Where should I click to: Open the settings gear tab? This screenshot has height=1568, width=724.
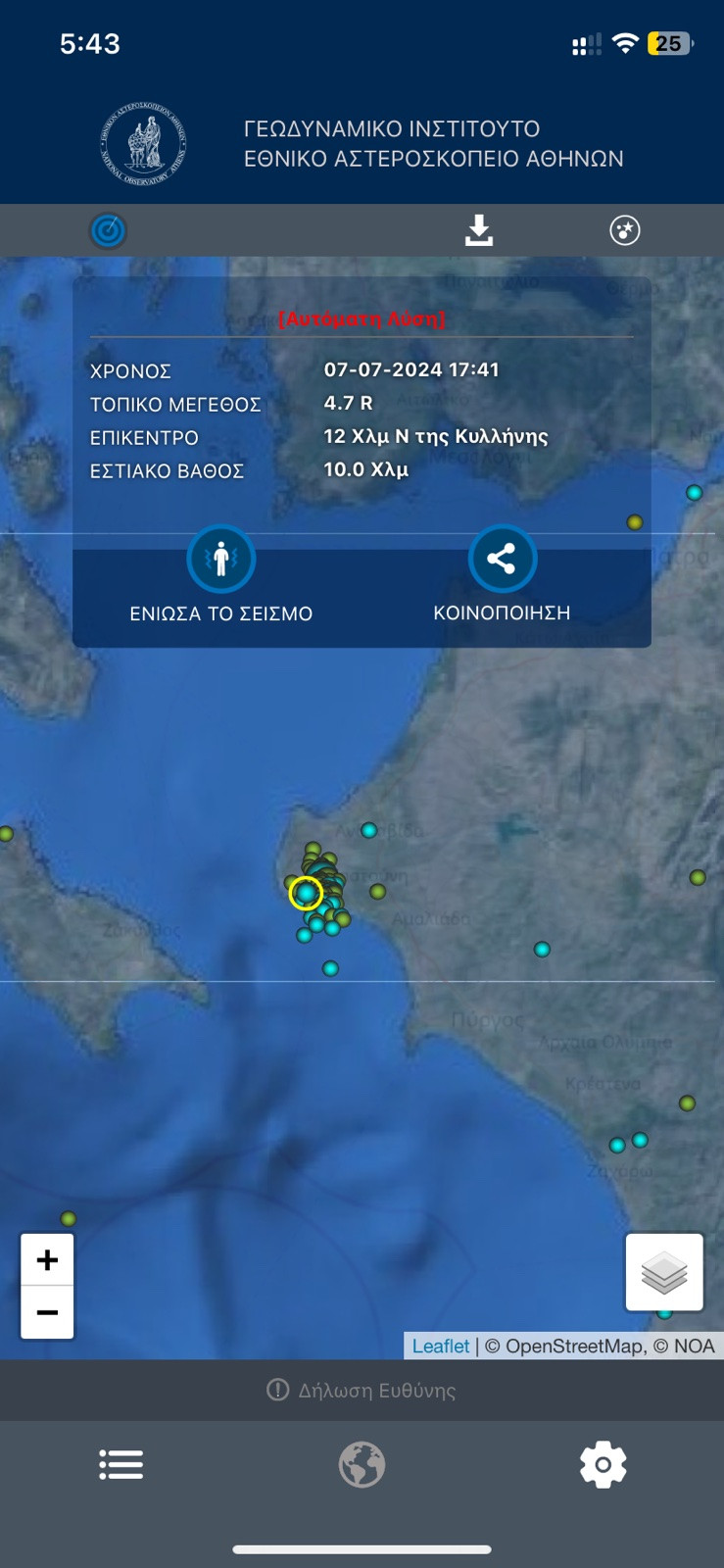[x=603, y=1464]
